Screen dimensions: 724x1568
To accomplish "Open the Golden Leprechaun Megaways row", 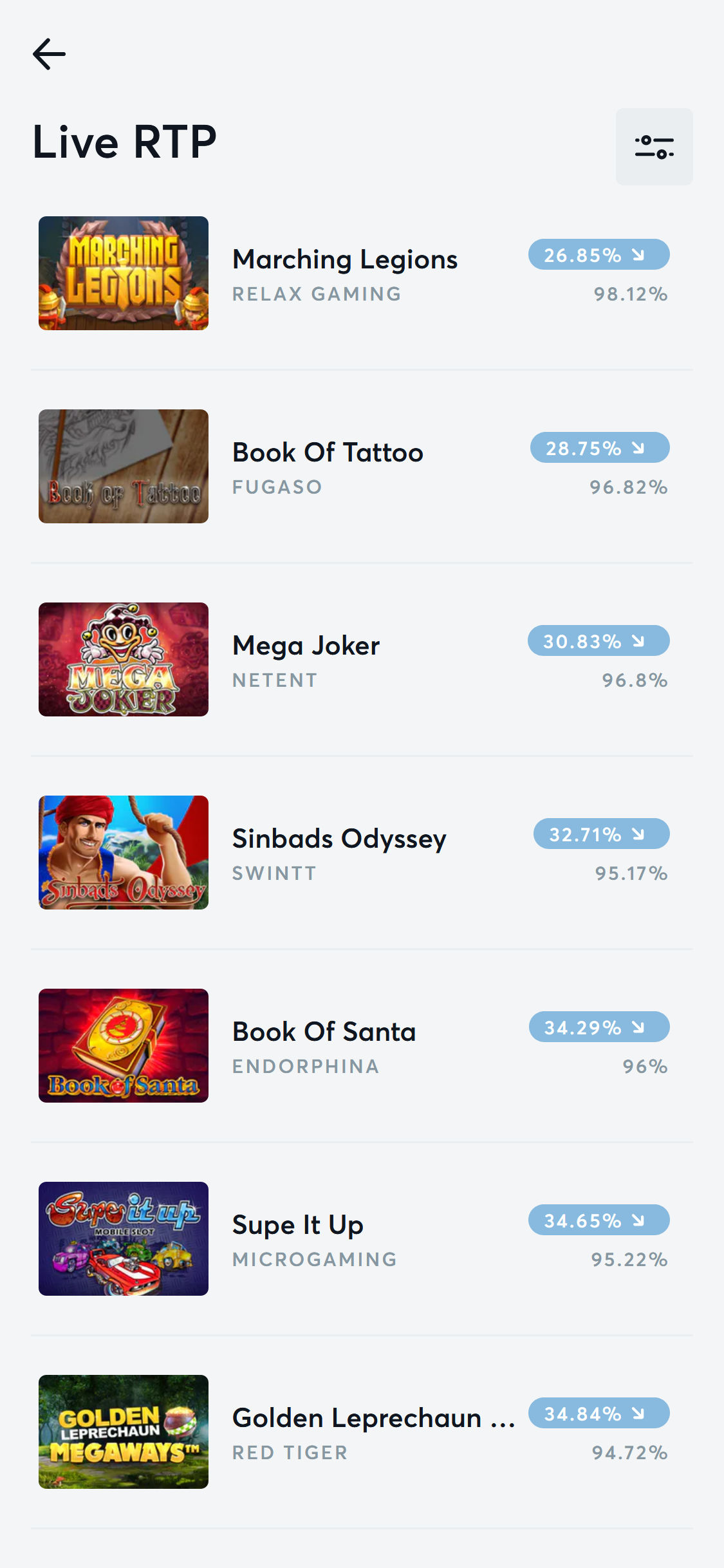I will coord(362,1432).
